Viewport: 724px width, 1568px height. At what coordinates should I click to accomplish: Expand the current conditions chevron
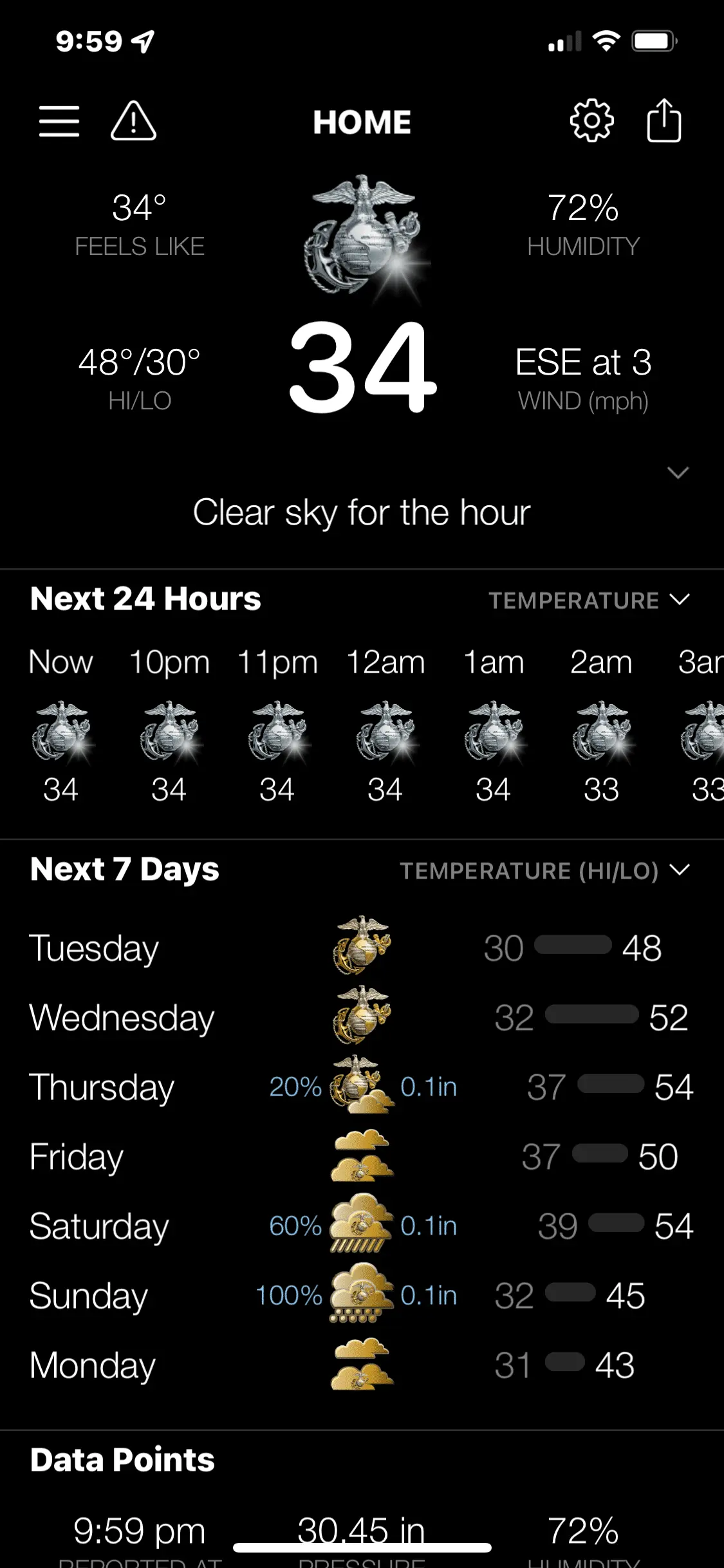pos(678,473)
